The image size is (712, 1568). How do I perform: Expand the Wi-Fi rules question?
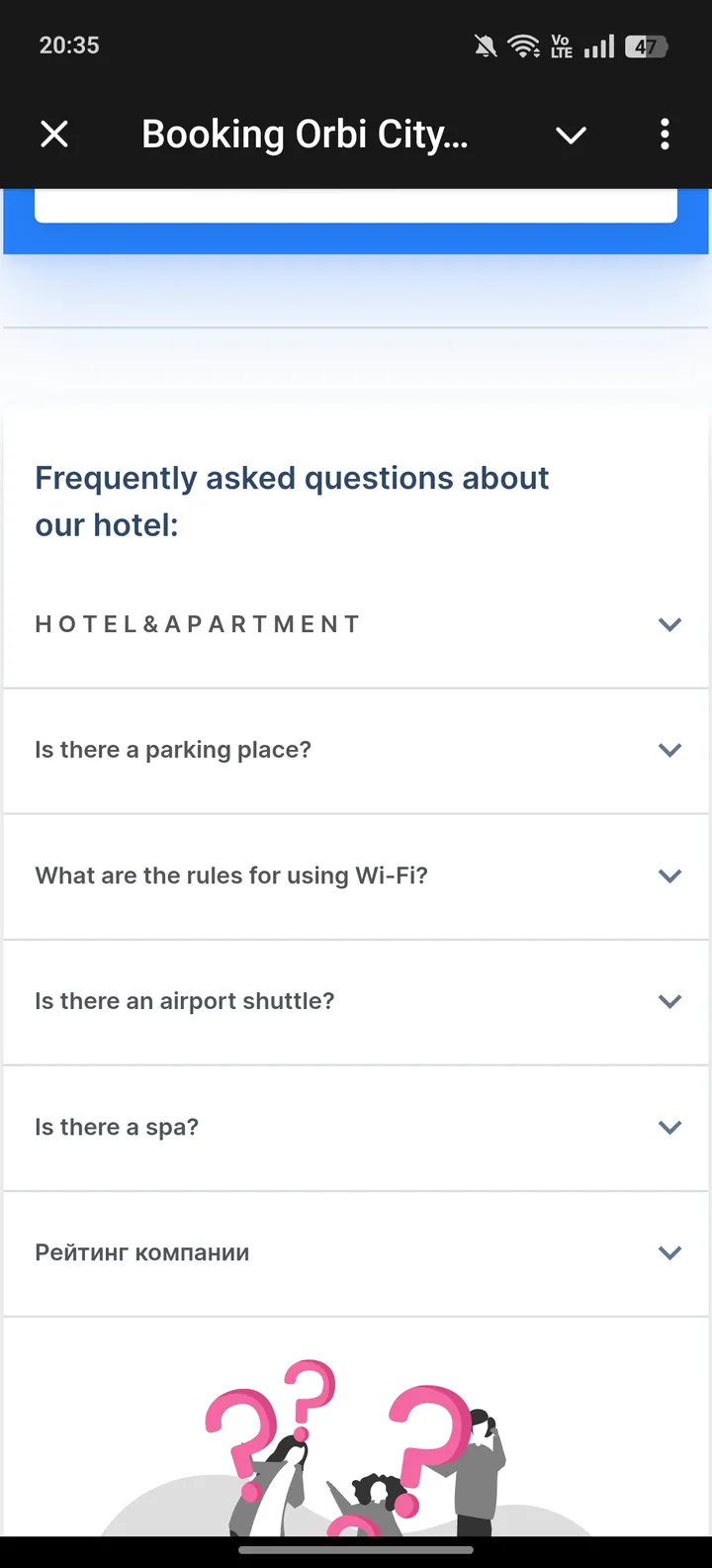click(669, 876)
